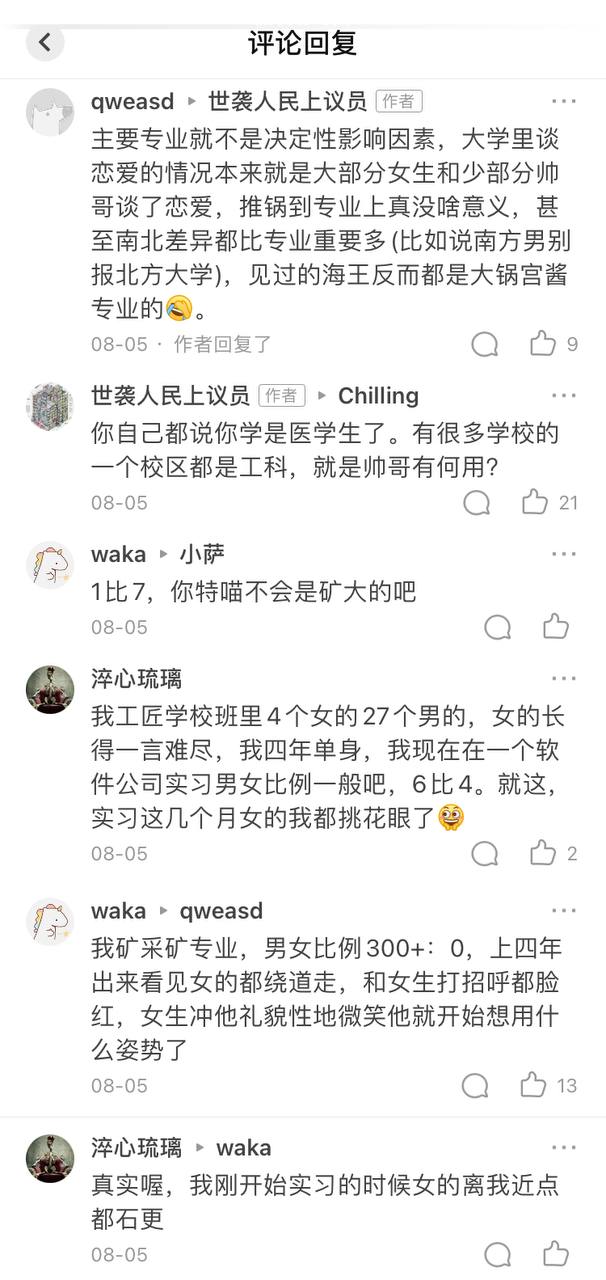This screenshot has height=1280, width=606.
Task: Go back from the 评论回复 page
Action: click(44, 42)
